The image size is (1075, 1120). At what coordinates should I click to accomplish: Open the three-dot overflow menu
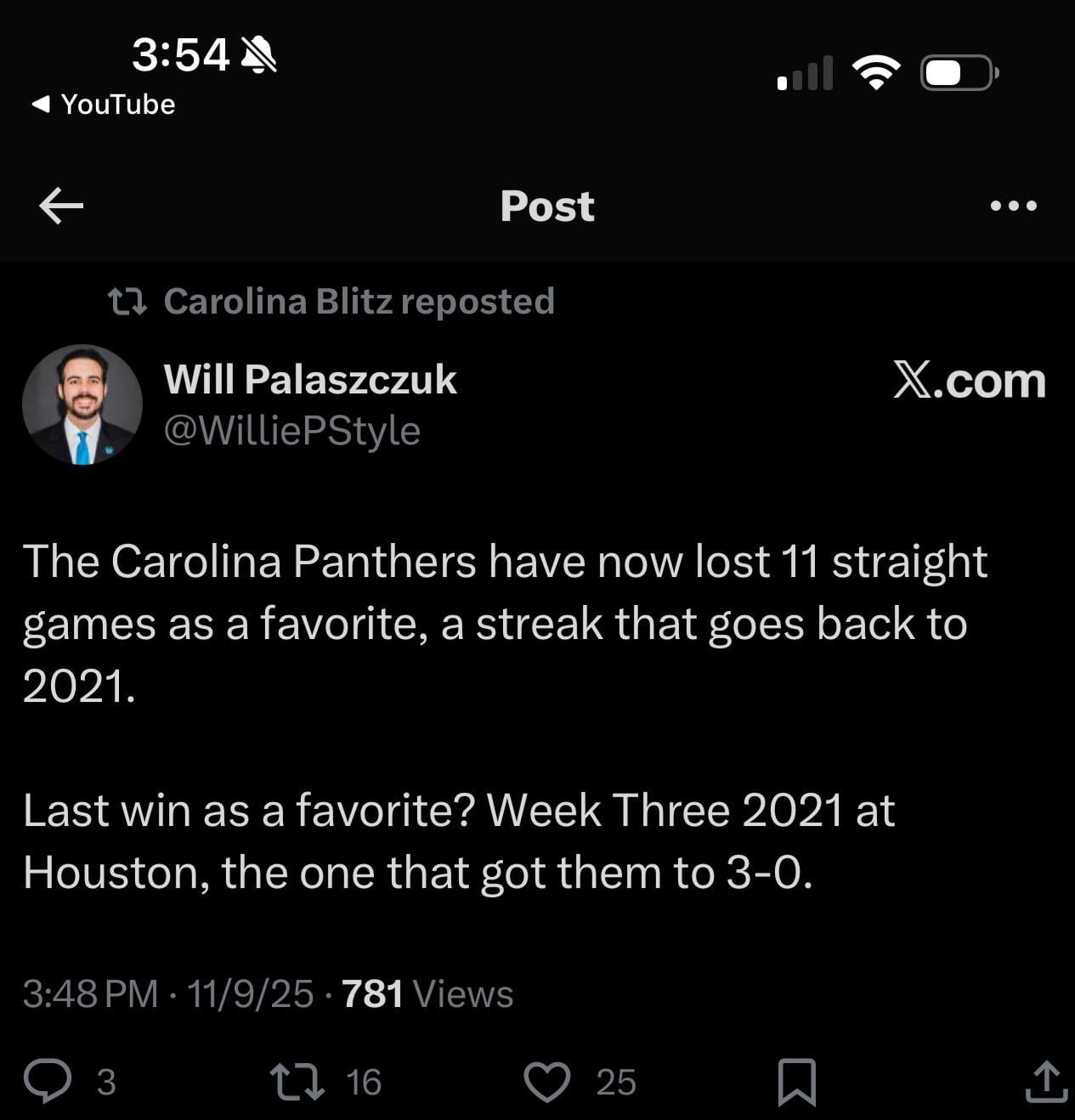point(1014,206)
